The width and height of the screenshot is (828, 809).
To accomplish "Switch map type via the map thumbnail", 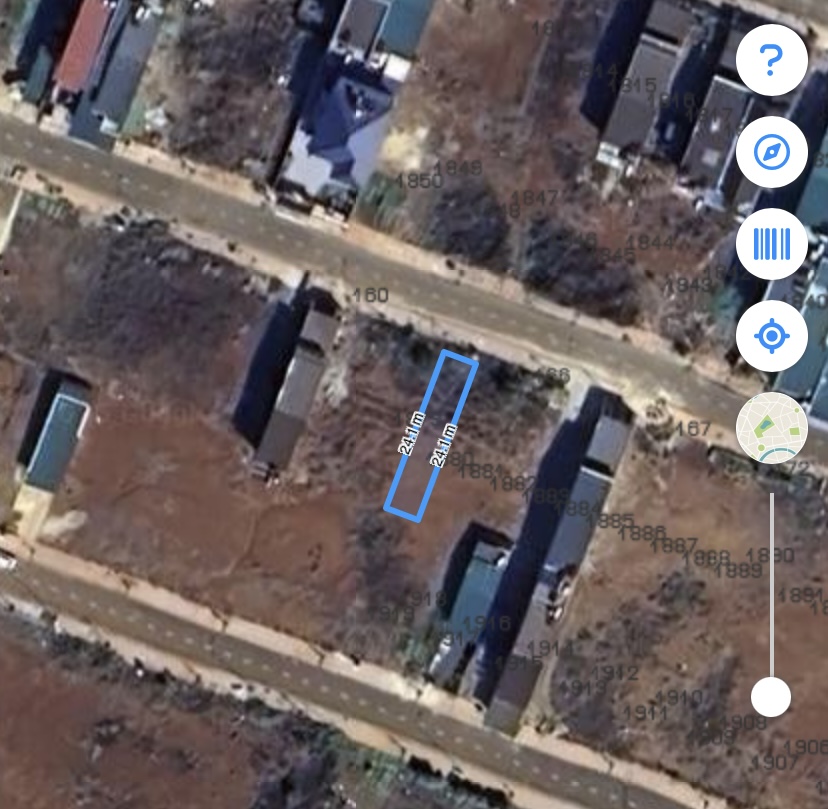I will click(x=771, y=428).
